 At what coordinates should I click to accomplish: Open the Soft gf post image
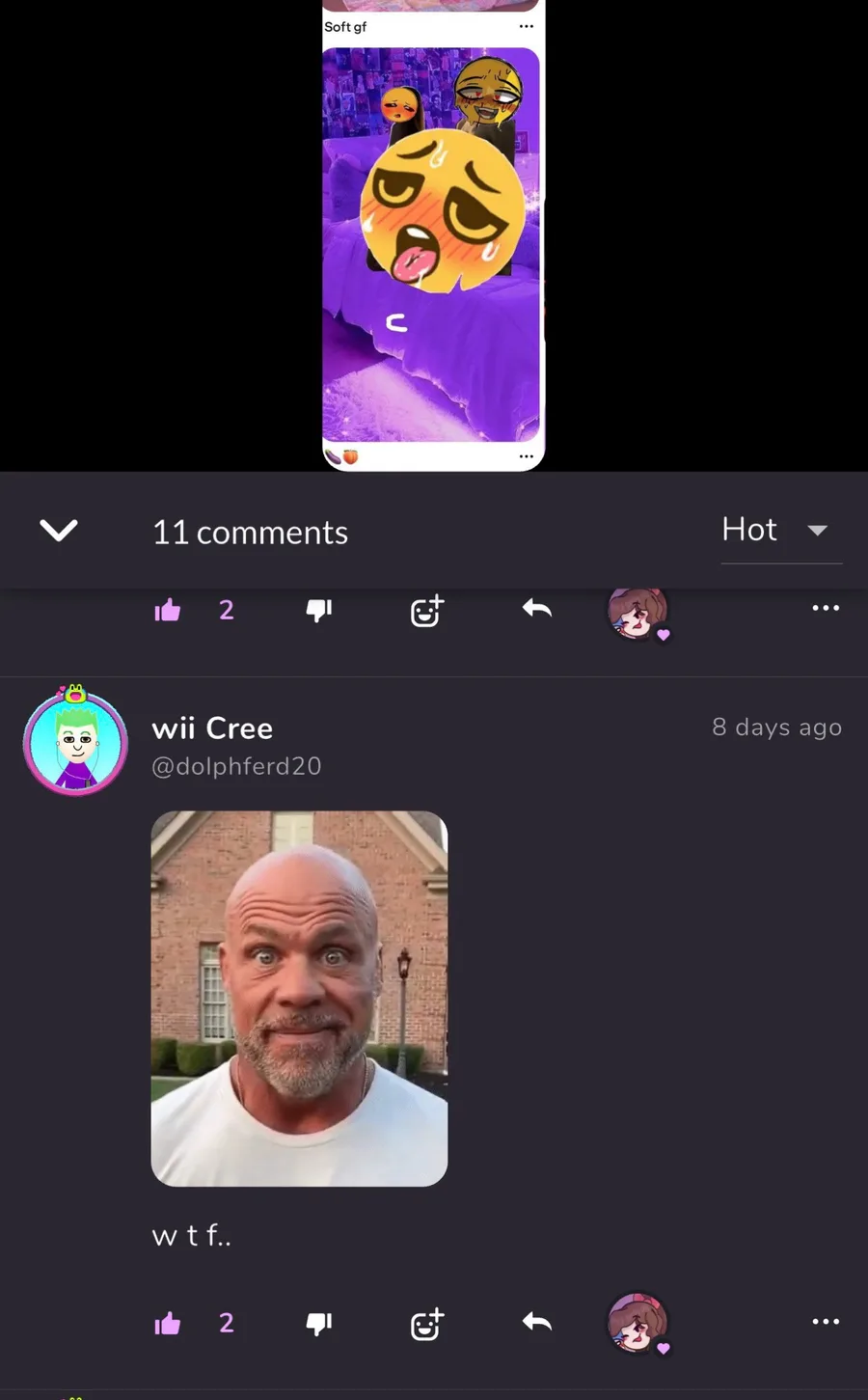431,245
